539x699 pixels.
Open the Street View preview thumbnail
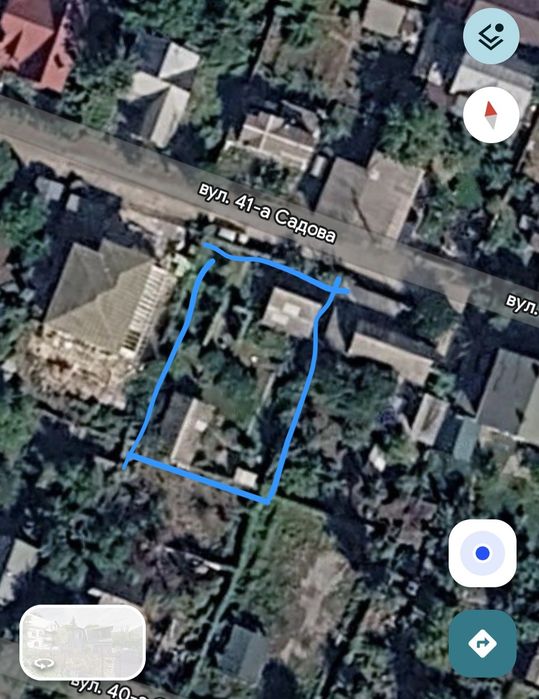82,642
